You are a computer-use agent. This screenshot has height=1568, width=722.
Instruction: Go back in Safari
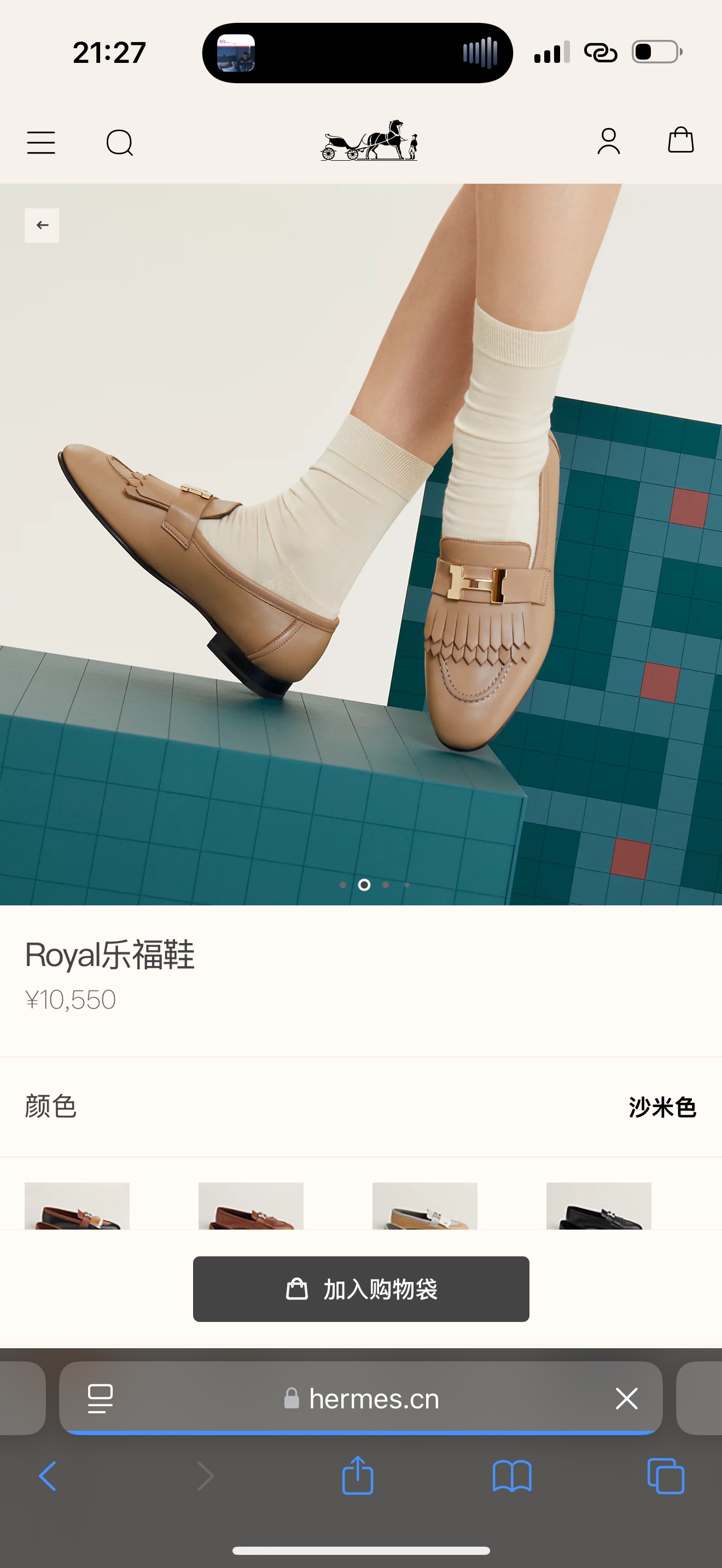point(48,1476)
